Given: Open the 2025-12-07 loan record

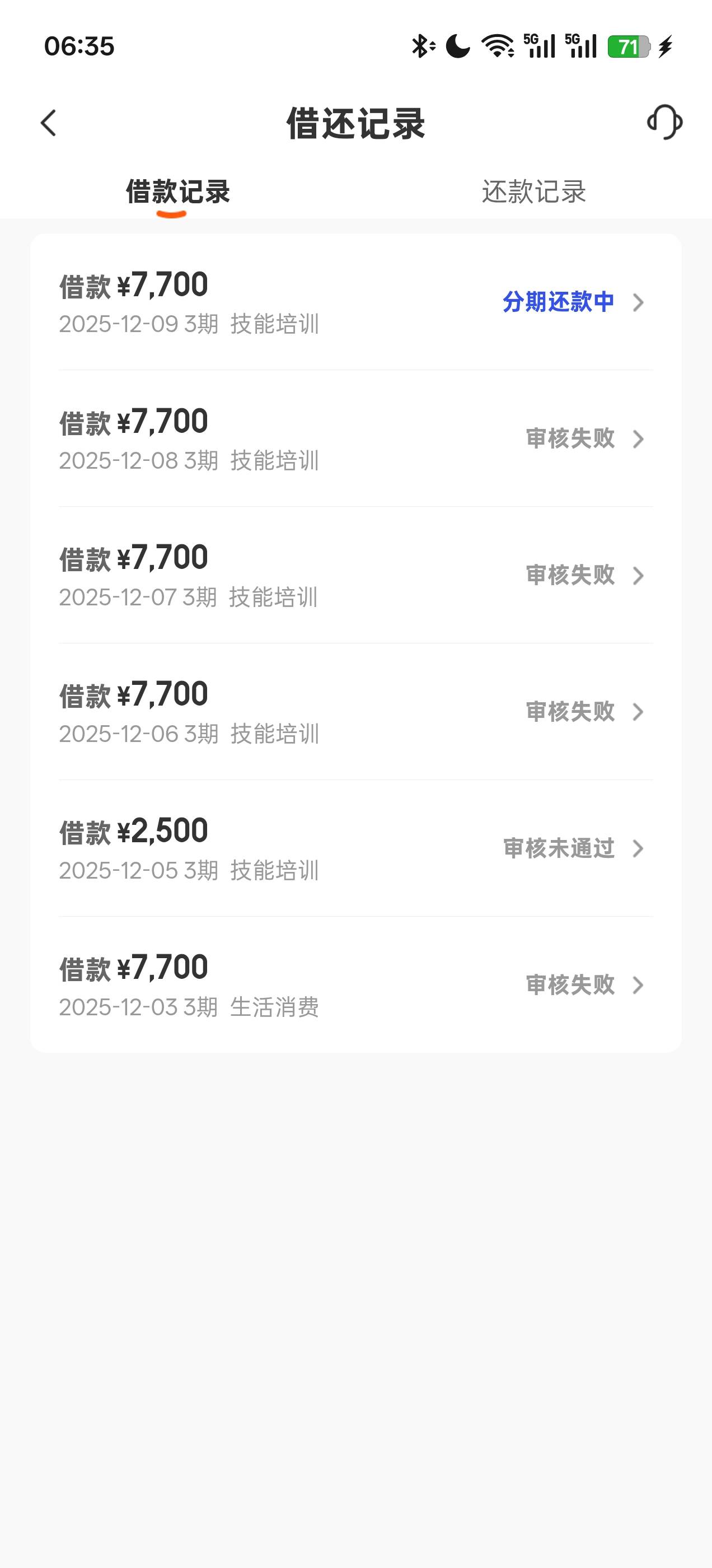Looking at the screenshot, I should [355, 575].
